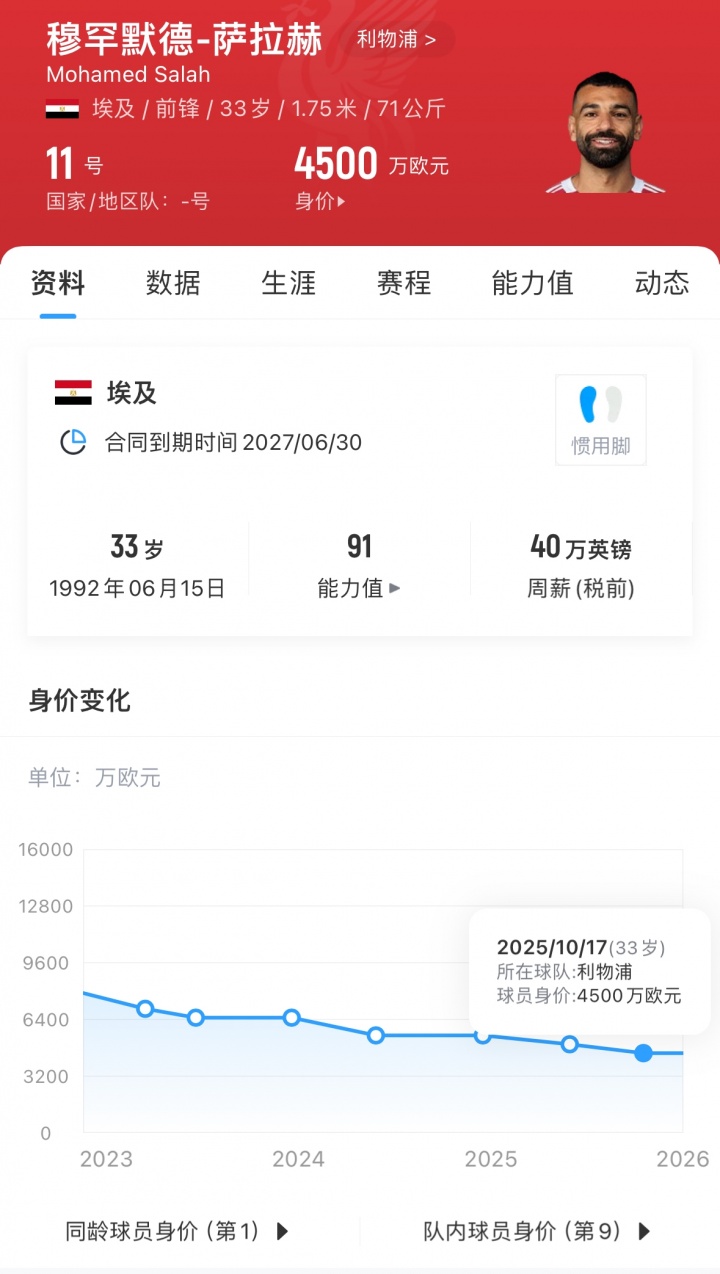The image size is (720, 1274).
Task: View 队内球员身价 (第9) ranking
Action: (x=538, y=1231)
